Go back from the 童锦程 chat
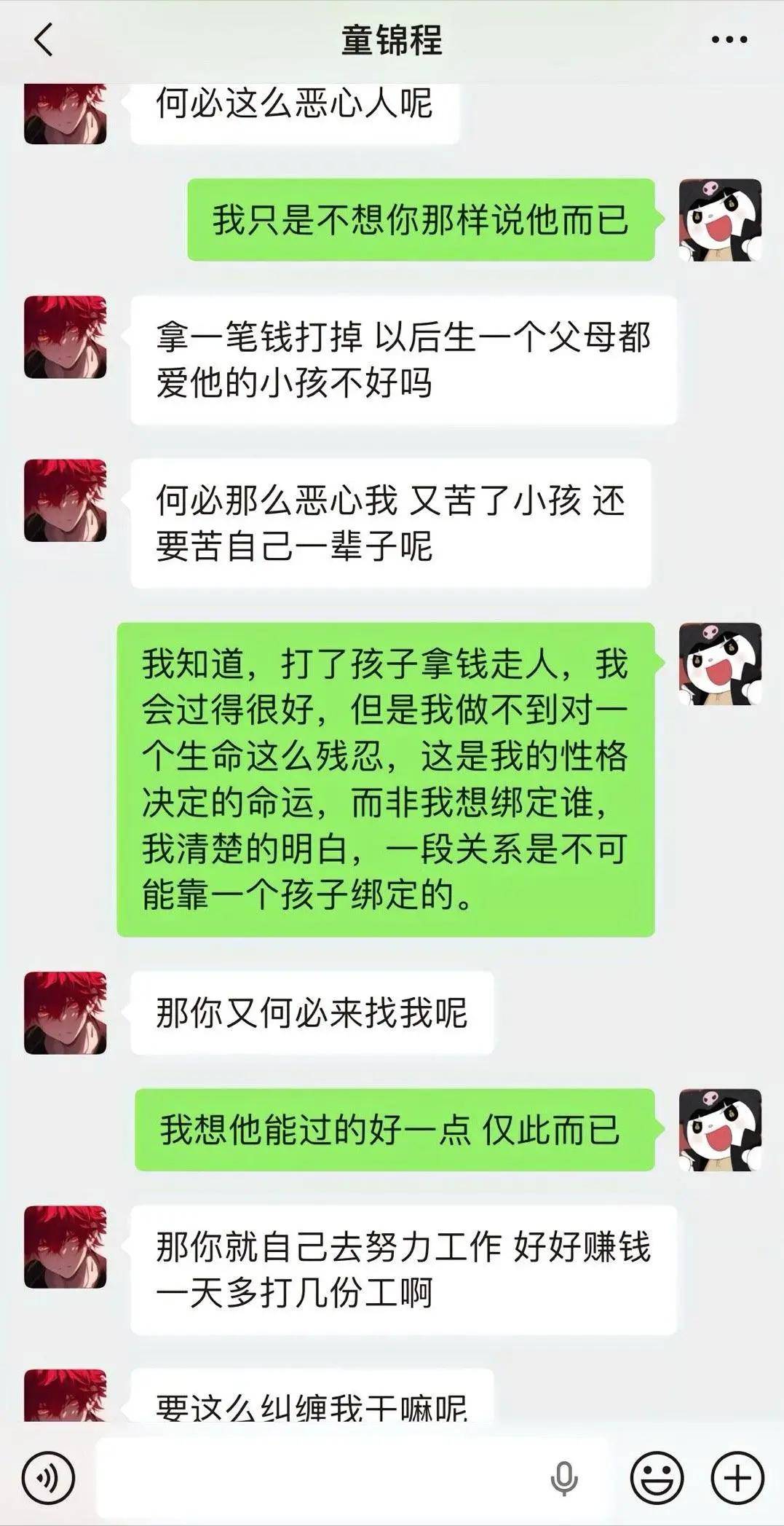Screen dimensions: 784x1526 (44, 39)
